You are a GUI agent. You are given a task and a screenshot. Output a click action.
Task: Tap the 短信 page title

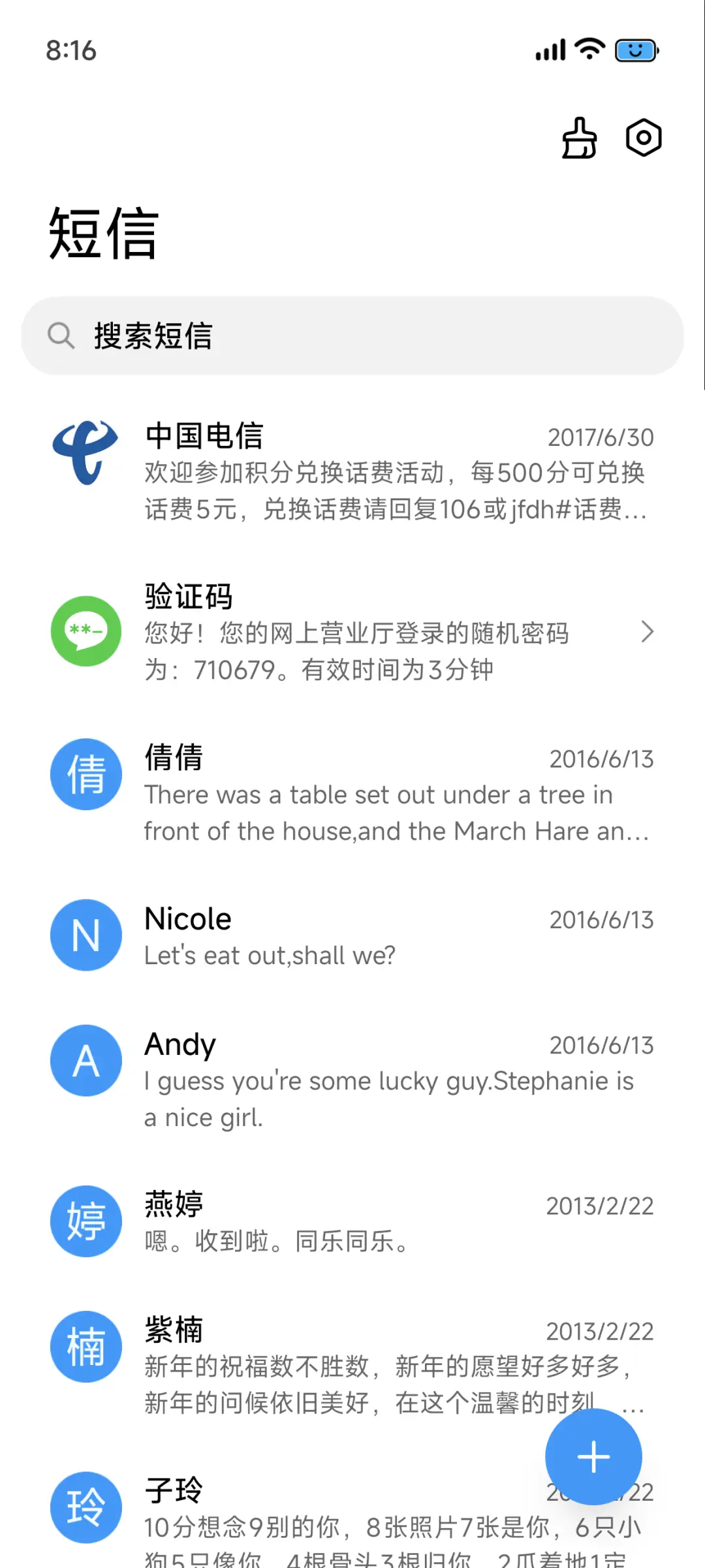pos(102,235)
